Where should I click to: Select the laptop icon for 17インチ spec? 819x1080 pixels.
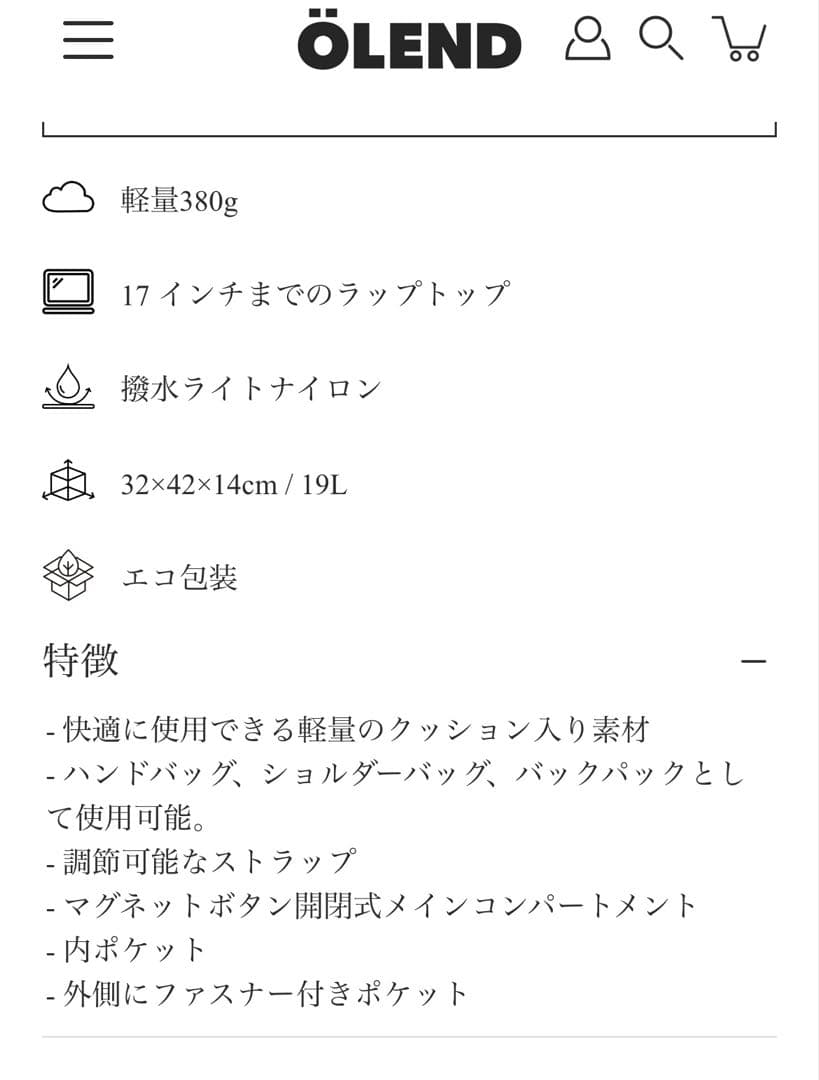67,290
